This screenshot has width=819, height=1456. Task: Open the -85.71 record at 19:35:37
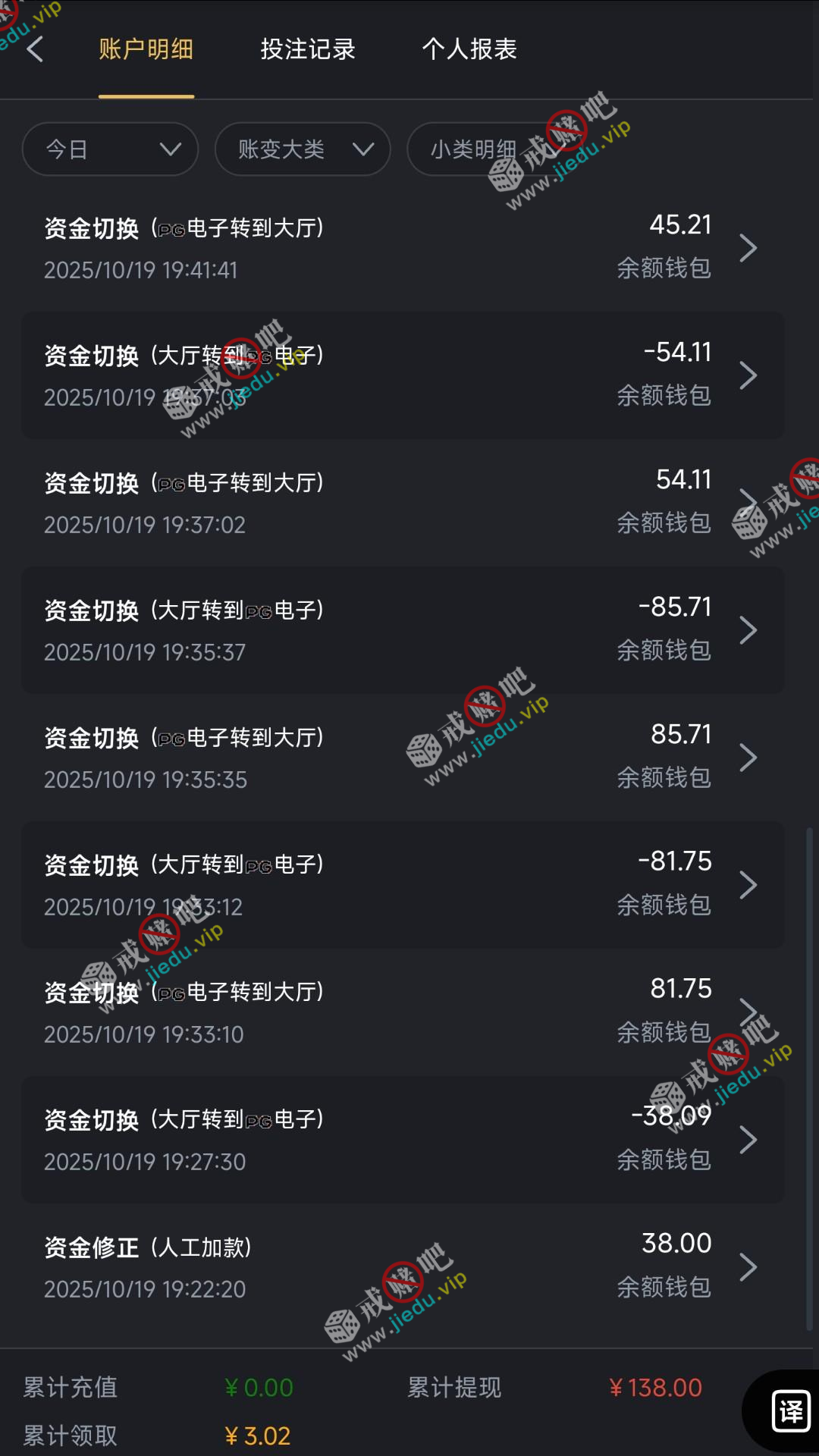tap(402, 630)
